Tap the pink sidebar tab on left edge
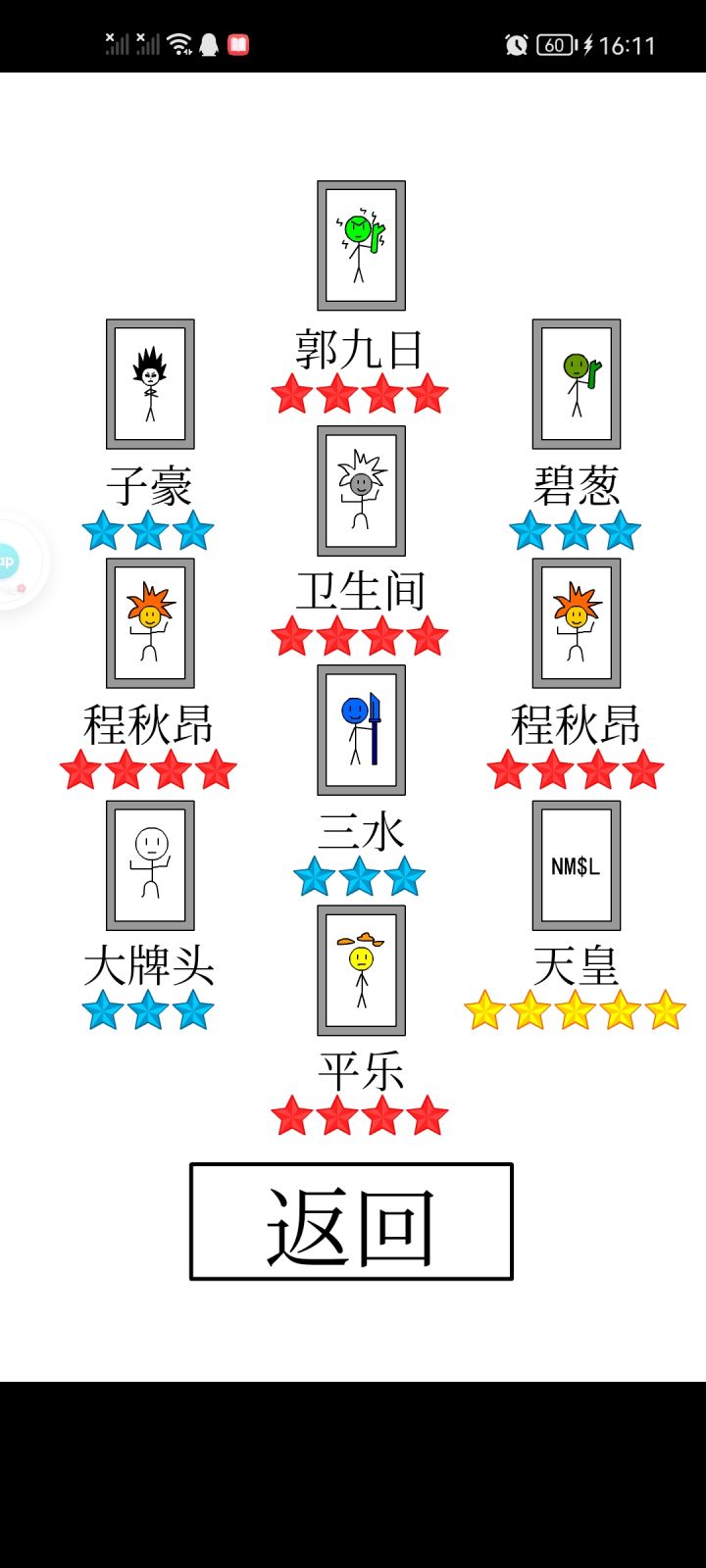The height and width of the screenshot is (1568, 706). pyautogui.click(x=8, y=559)
